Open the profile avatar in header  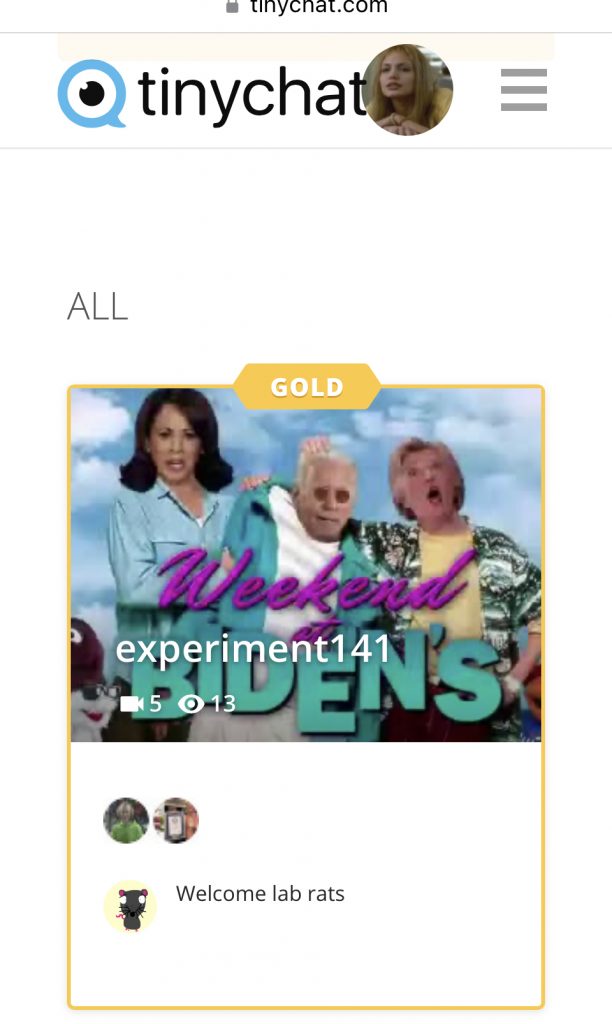point(408,90)
